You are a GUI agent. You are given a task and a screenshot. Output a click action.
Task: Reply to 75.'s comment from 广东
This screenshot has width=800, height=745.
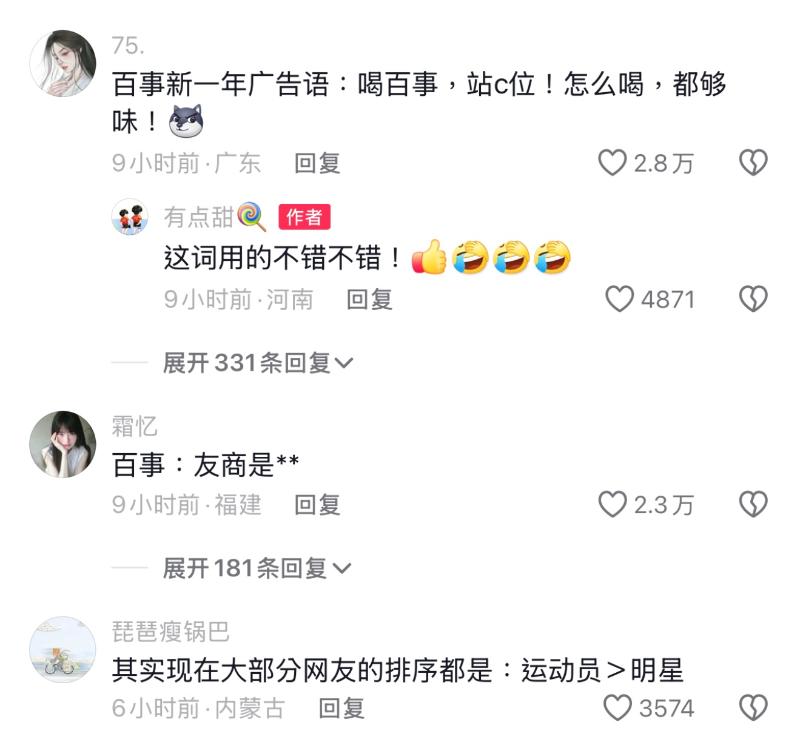[317, 163]
